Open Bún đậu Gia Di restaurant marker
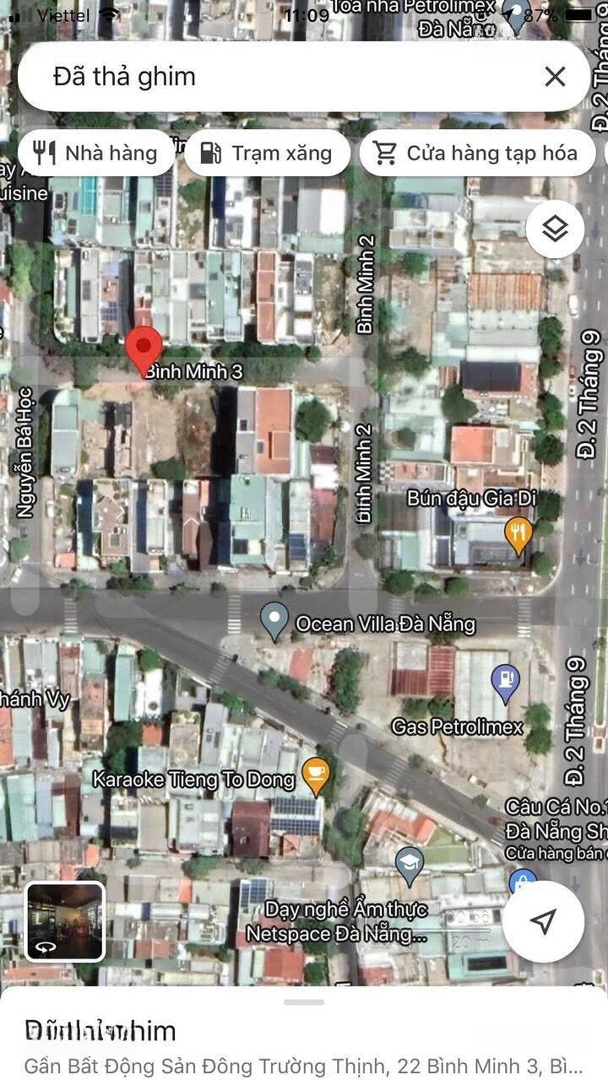Viewport: 608px width, 1080px height. [x=517, y=533]
